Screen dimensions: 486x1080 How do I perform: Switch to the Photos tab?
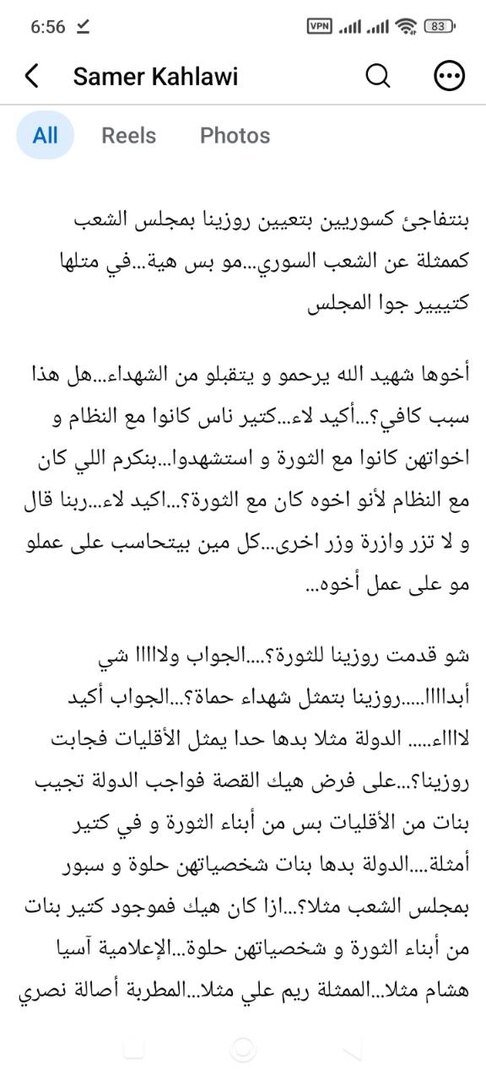tap(235, 135)
